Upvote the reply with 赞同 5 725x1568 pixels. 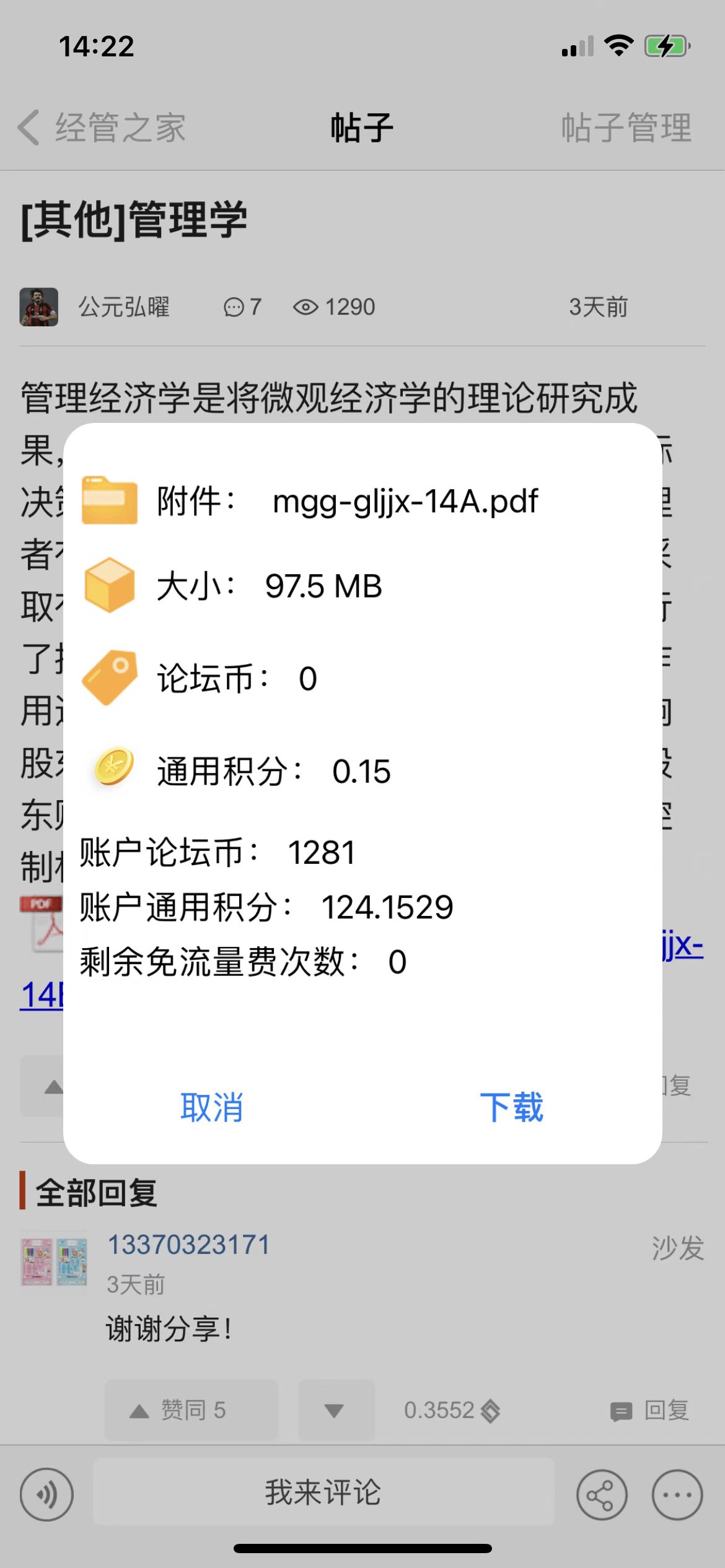click(x=191, y=1410)
